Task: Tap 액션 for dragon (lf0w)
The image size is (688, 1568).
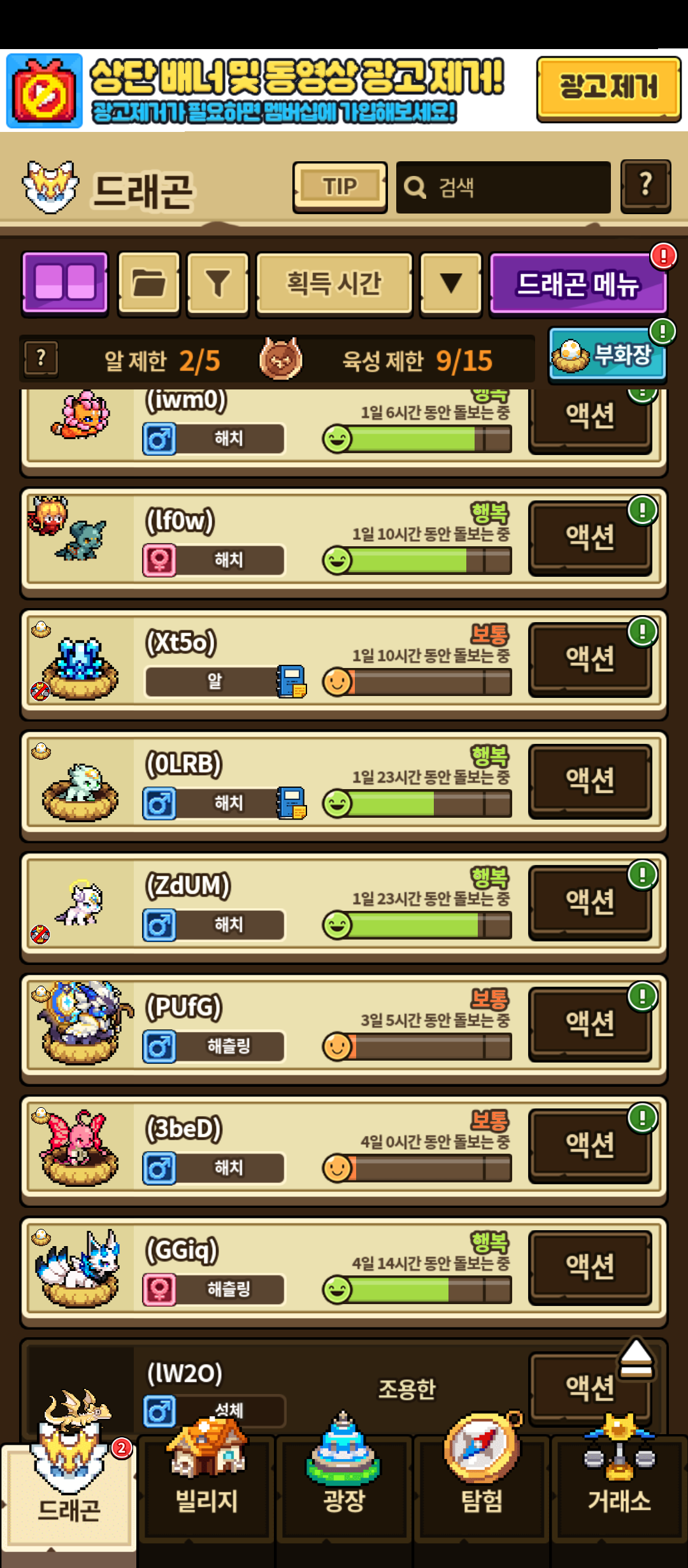Action: coord(590,537)
